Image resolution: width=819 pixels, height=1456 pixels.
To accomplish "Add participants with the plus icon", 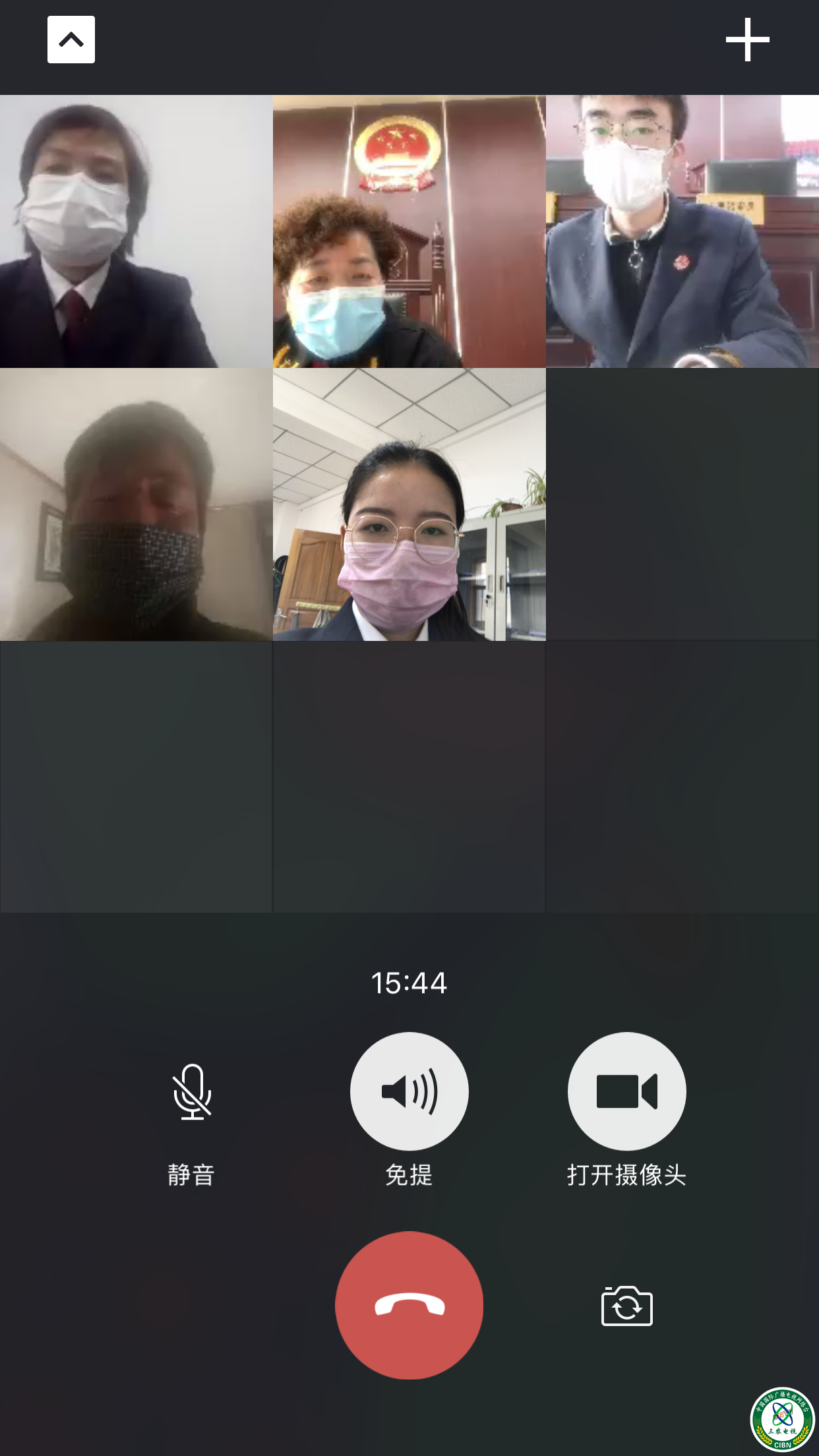I will point(747,40).
